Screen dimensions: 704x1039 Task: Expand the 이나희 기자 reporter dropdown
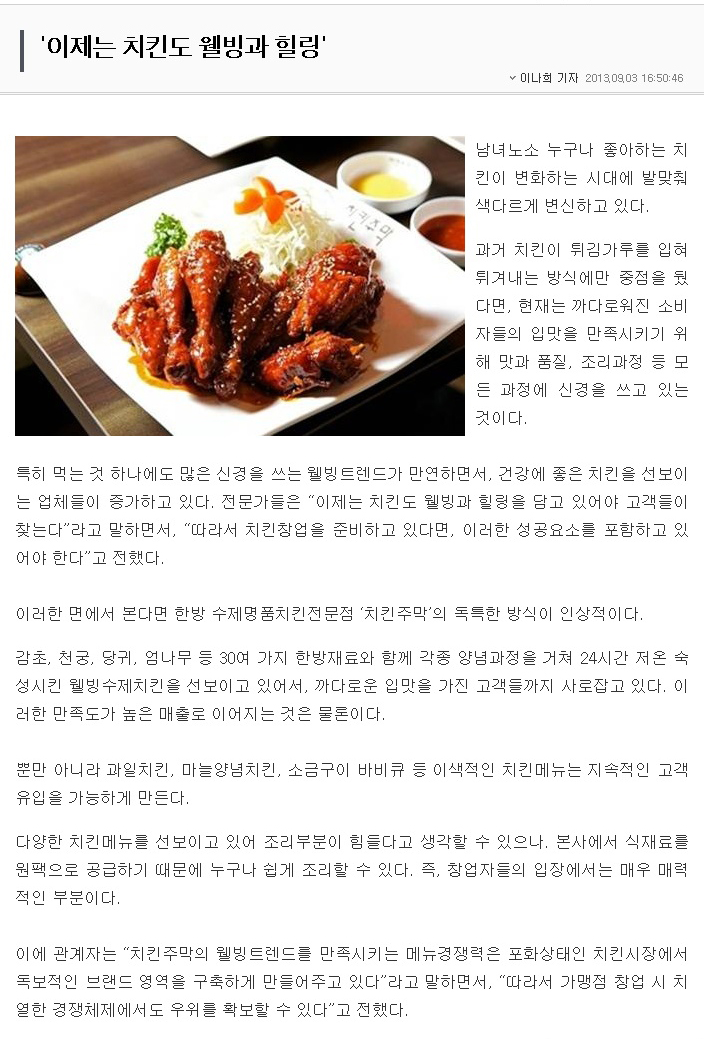point(513,78)
